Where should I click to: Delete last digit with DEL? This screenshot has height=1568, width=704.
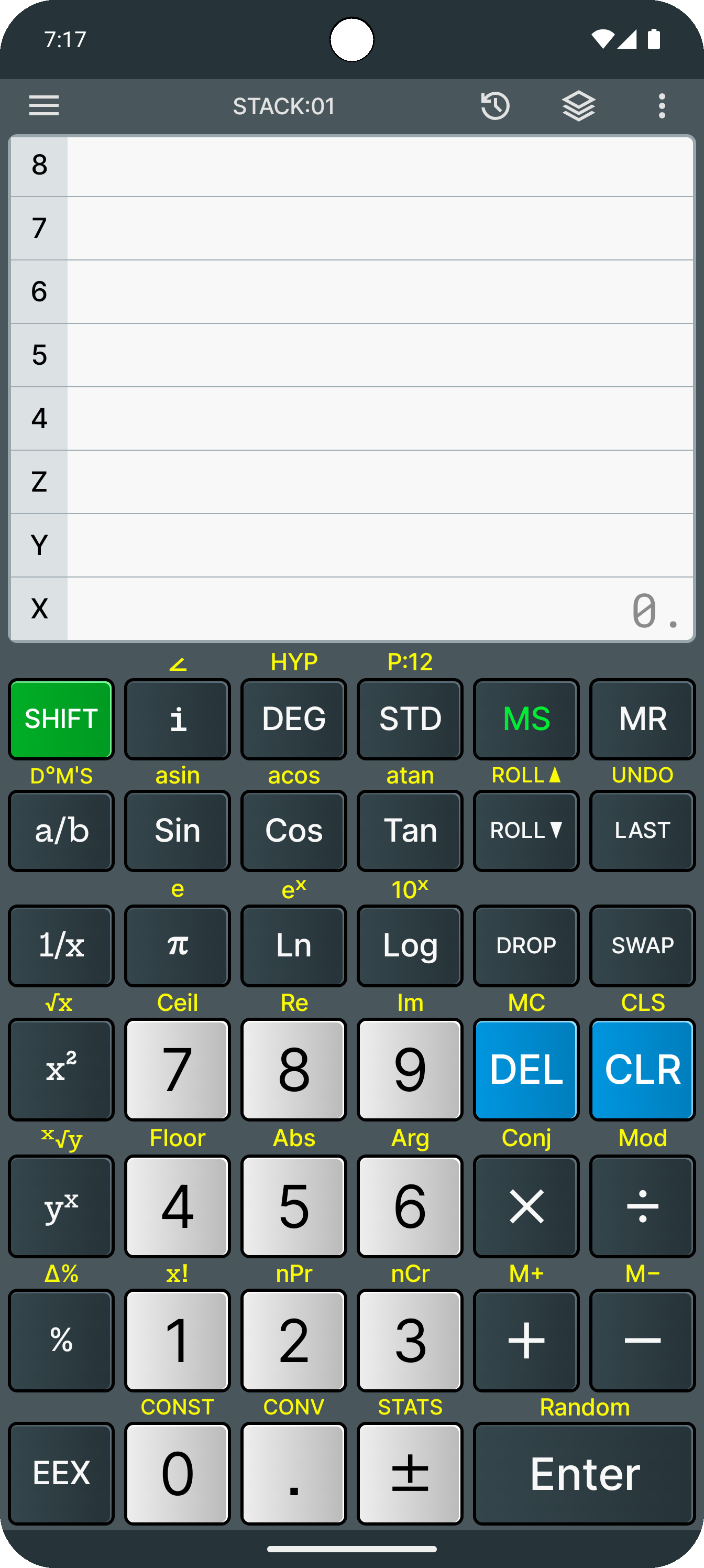[x=526, y=1070]
